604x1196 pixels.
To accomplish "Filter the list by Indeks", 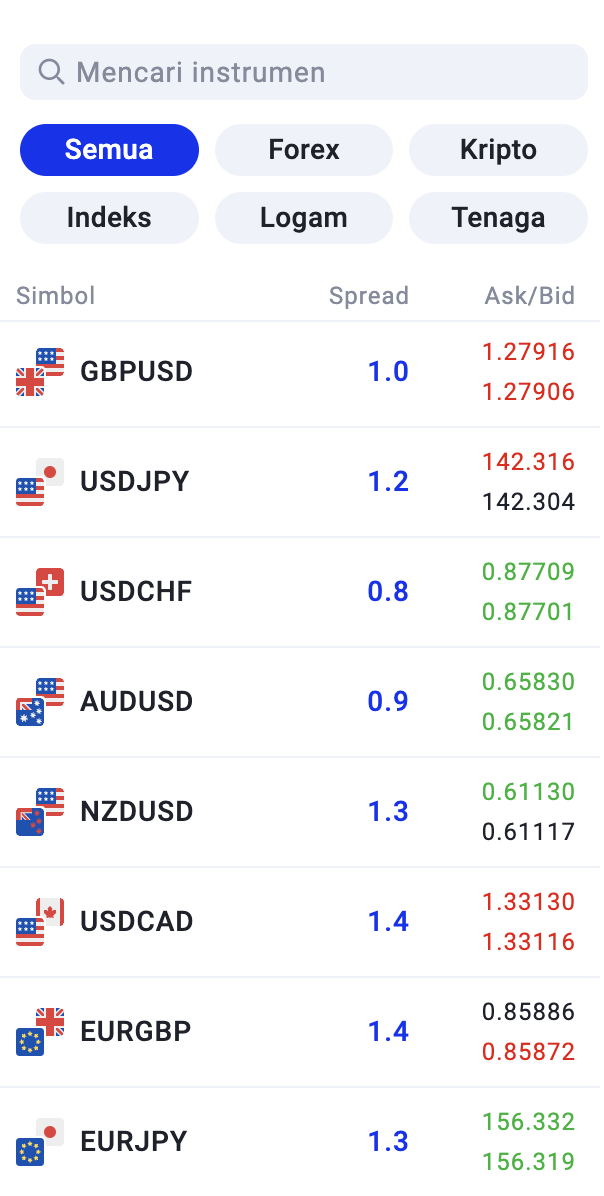I will coord(109,217).
